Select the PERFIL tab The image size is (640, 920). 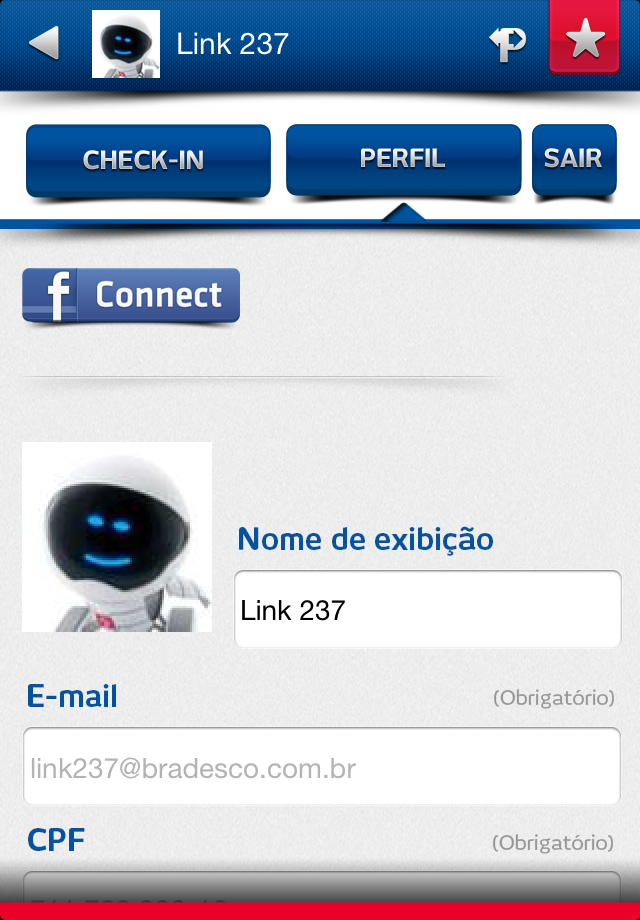point(403,159)
